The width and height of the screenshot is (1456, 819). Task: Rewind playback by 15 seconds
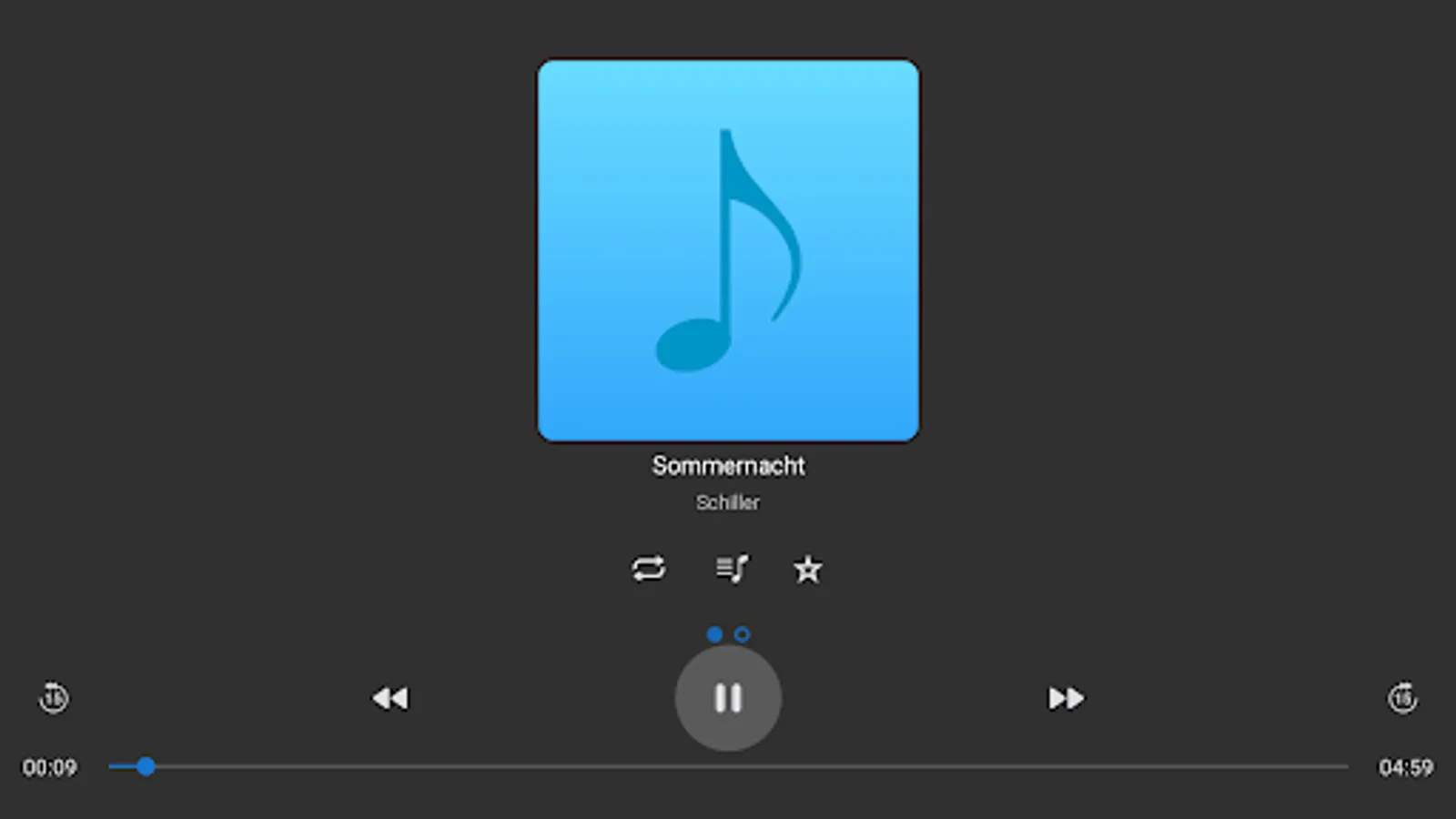[x=54, y=698]
